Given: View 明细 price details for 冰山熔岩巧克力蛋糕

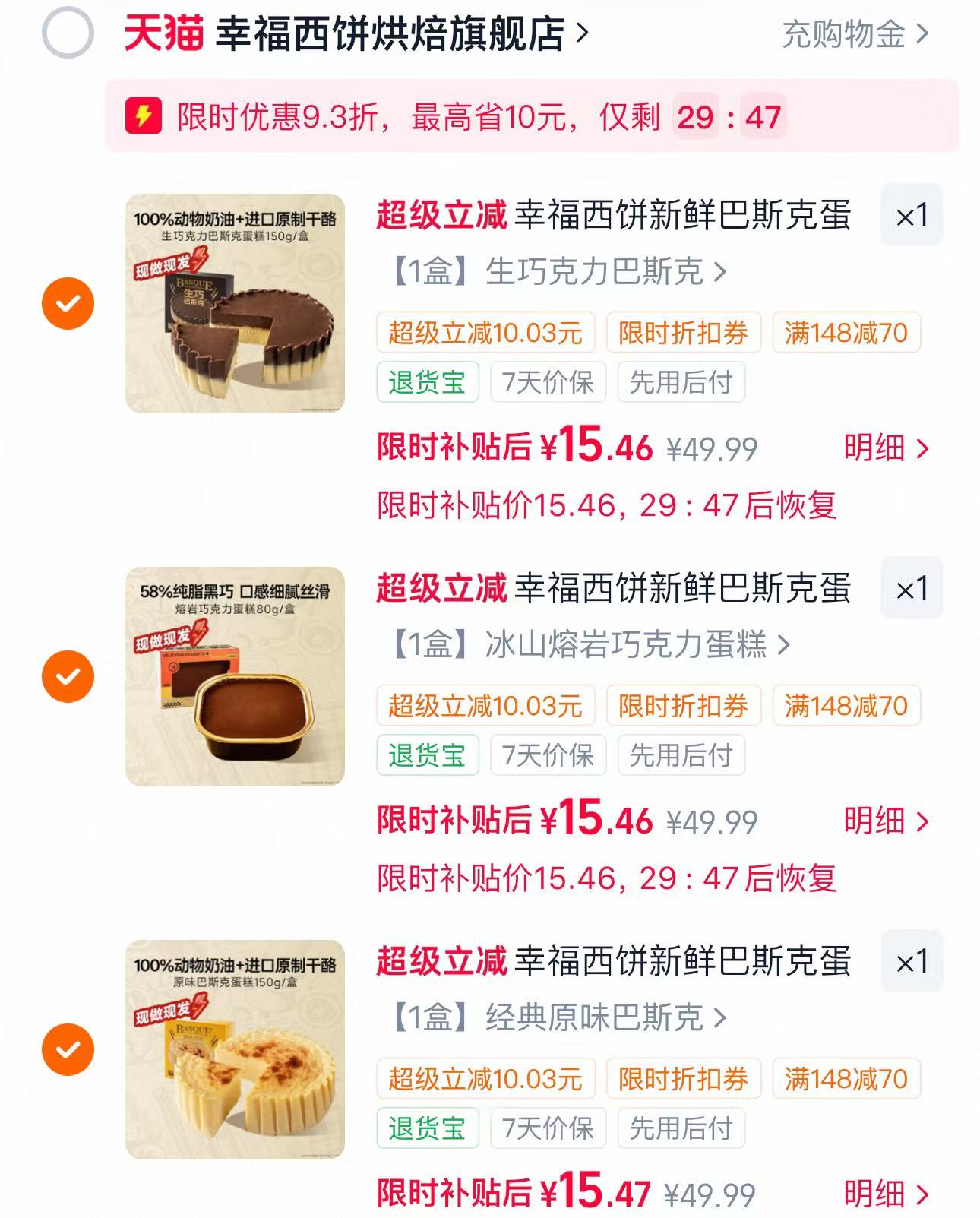Looking at the screenshot, I should coord(887,821).
